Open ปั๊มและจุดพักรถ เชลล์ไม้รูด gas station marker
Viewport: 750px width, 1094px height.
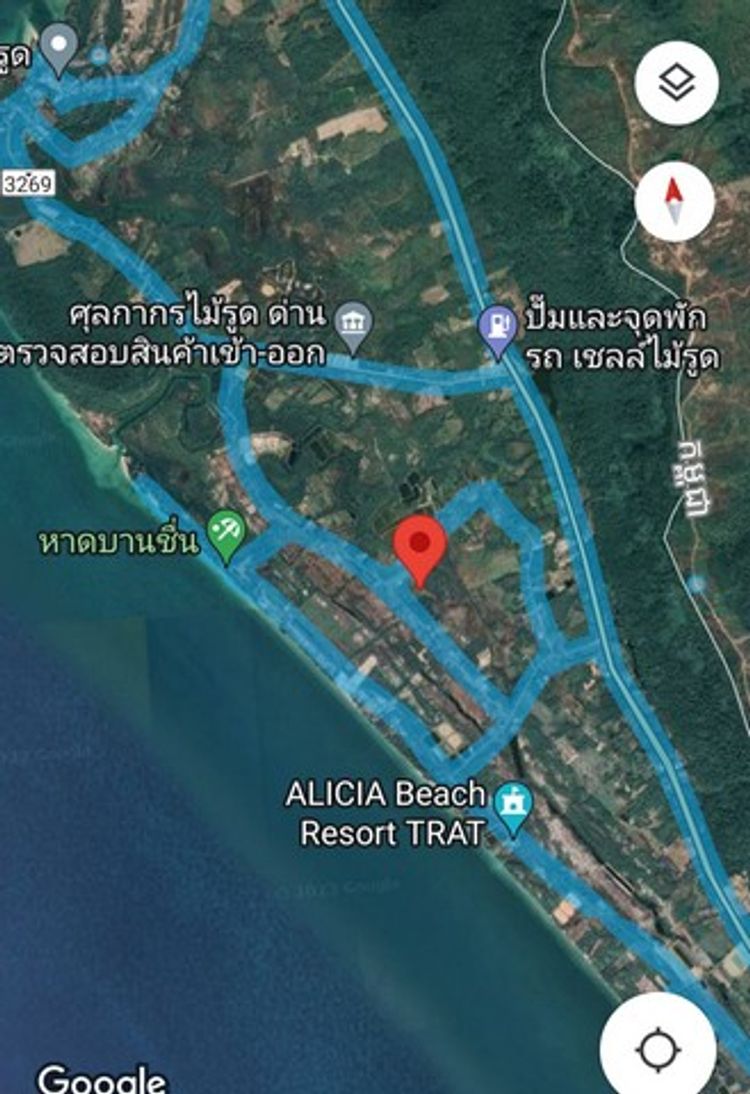496,326
